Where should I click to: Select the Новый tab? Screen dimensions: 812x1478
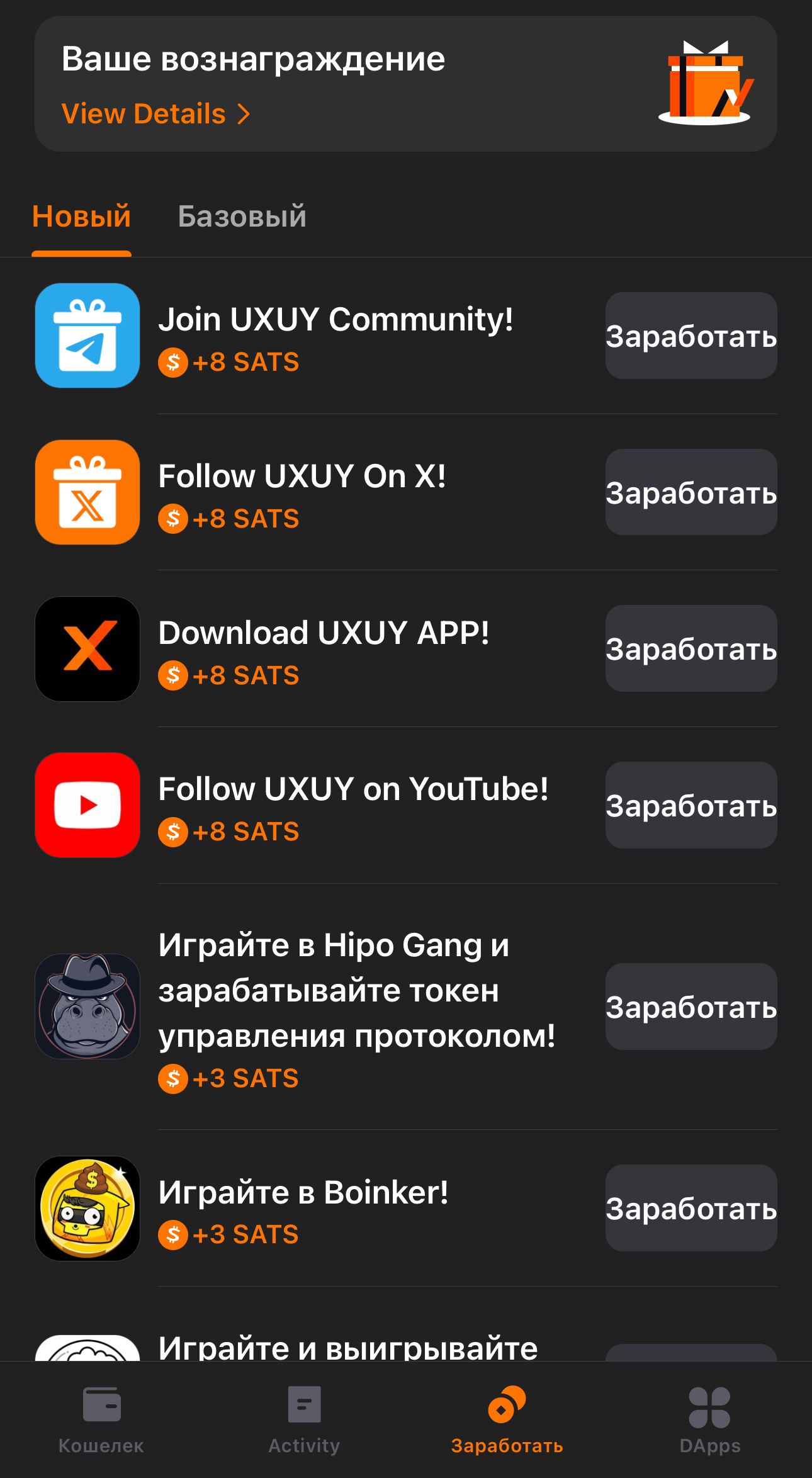coord(81,217)
